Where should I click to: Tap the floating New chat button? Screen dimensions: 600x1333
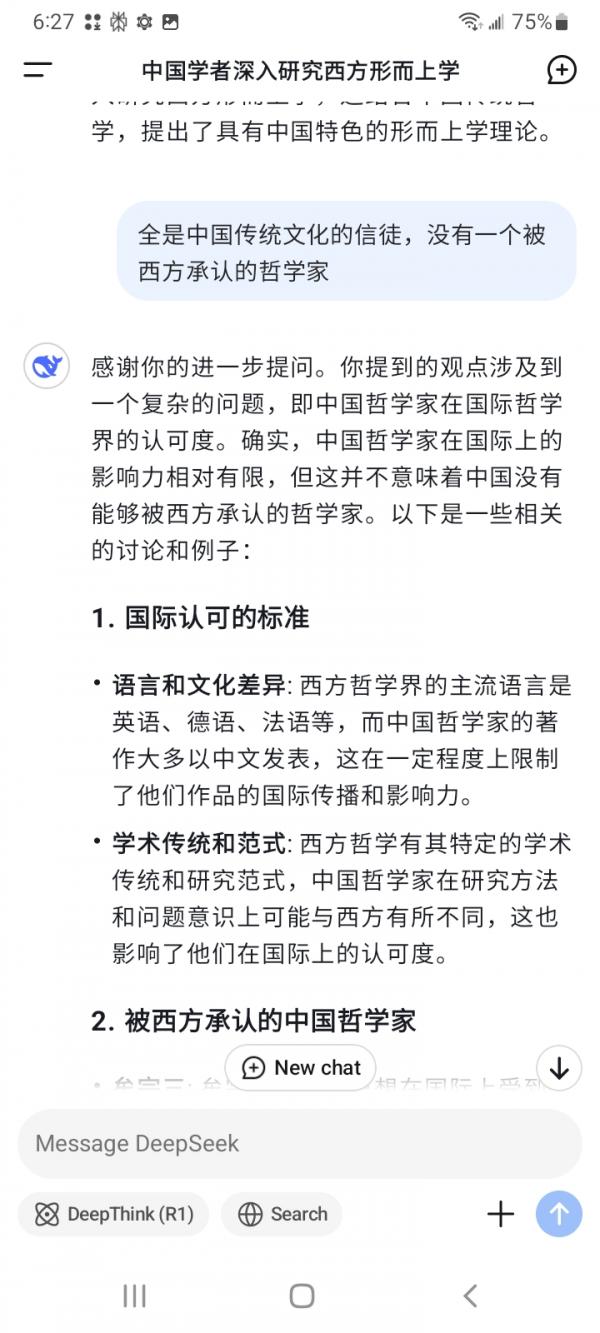[301, 1067]
